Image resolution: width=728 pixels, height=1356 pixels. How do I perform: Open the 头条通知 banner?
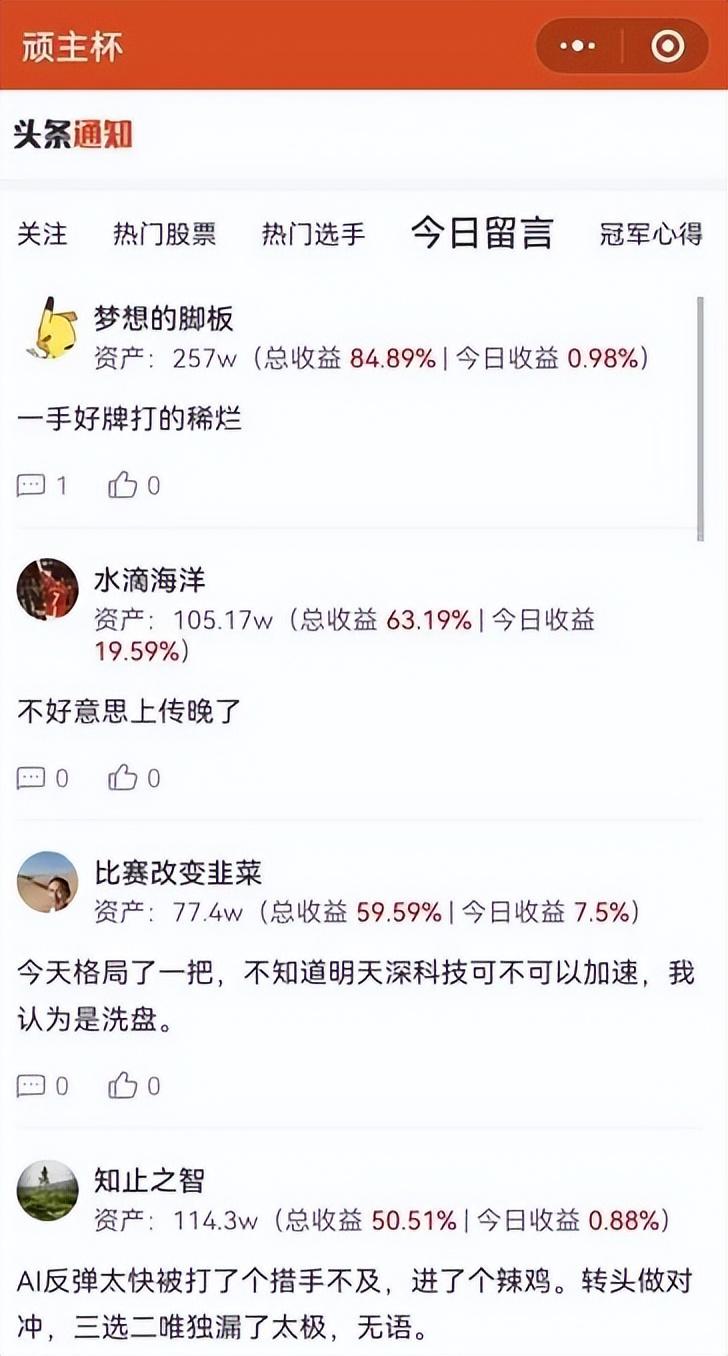pos(73,134)
